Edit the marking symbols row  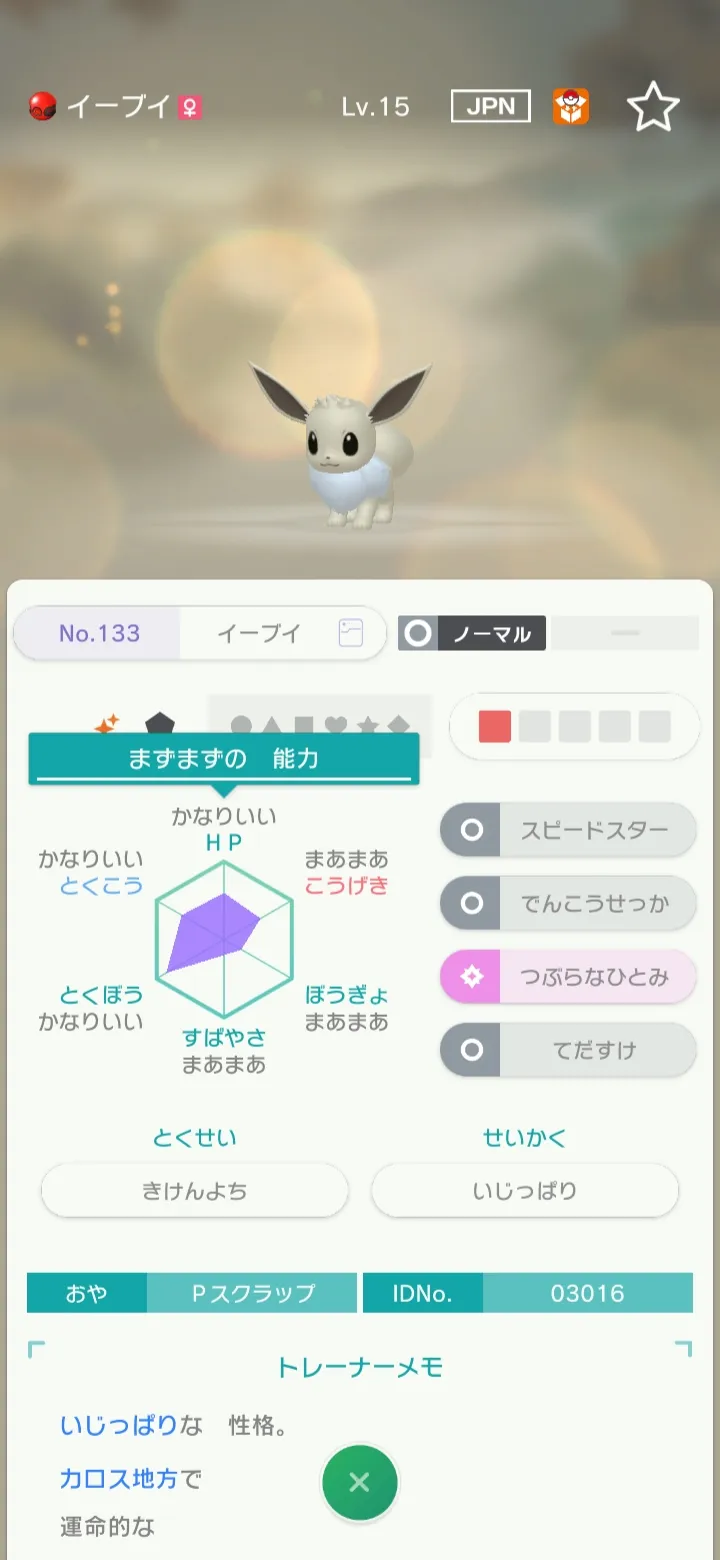320,725
